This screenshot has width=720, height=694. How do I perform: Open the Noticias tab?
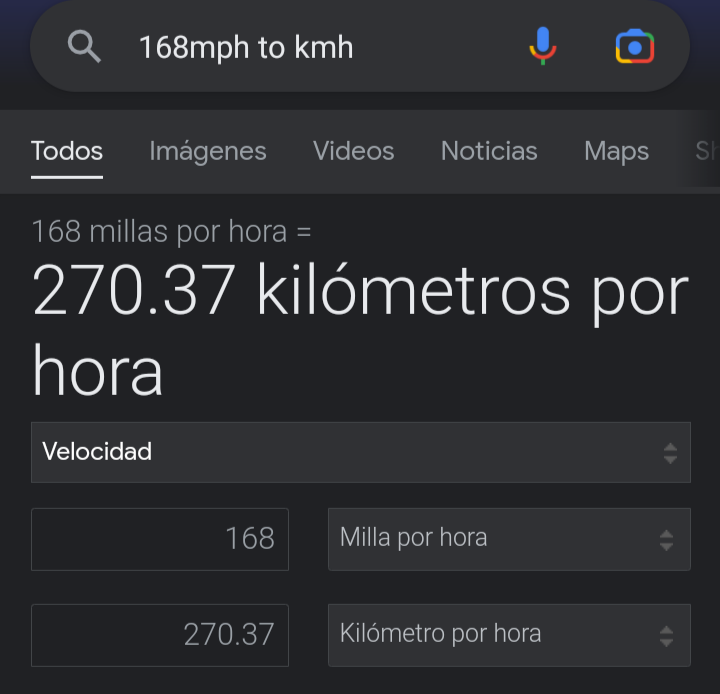(x=489, y=151)
